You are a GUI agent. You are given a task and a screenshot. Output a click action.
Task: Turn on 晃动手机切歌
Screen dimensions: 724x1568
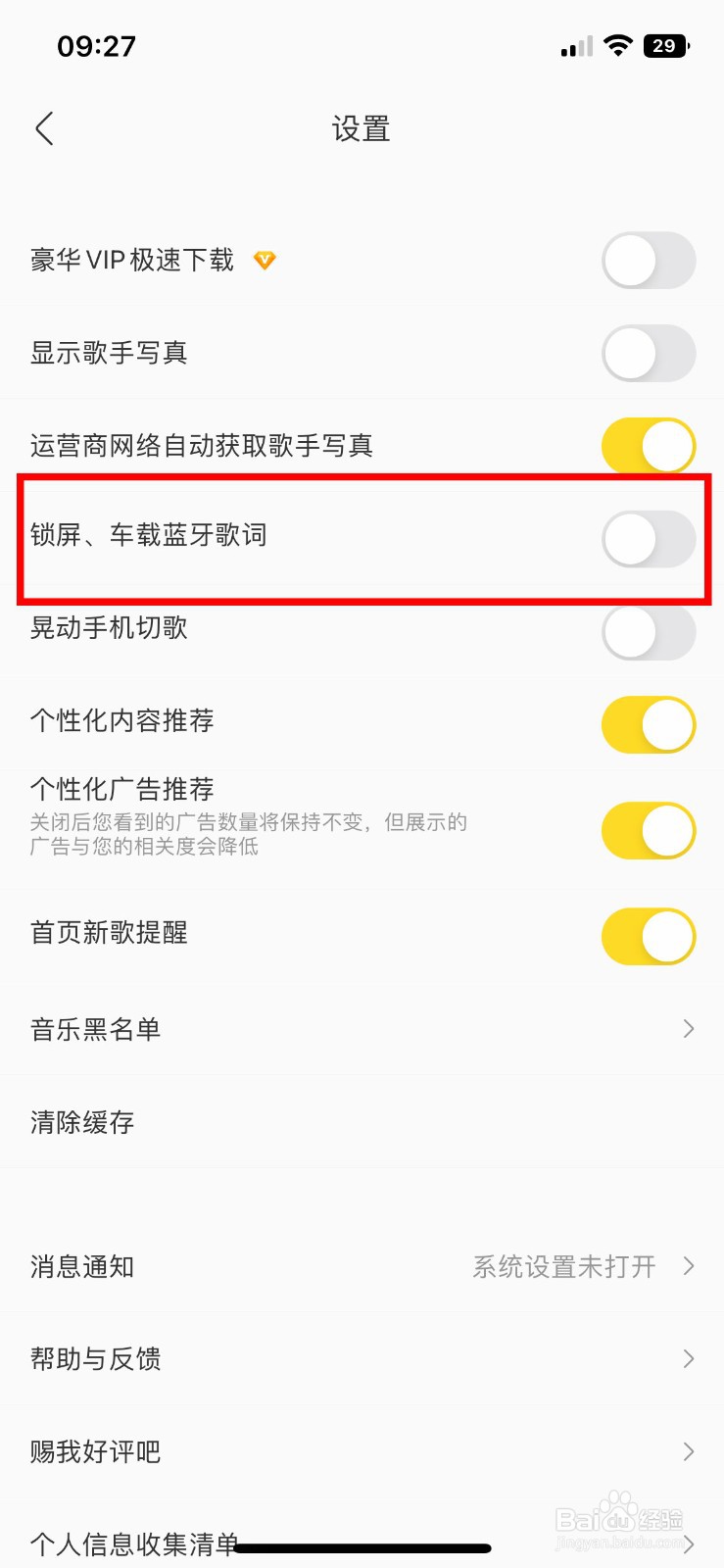pyautogui.click(x=648, y=633)
